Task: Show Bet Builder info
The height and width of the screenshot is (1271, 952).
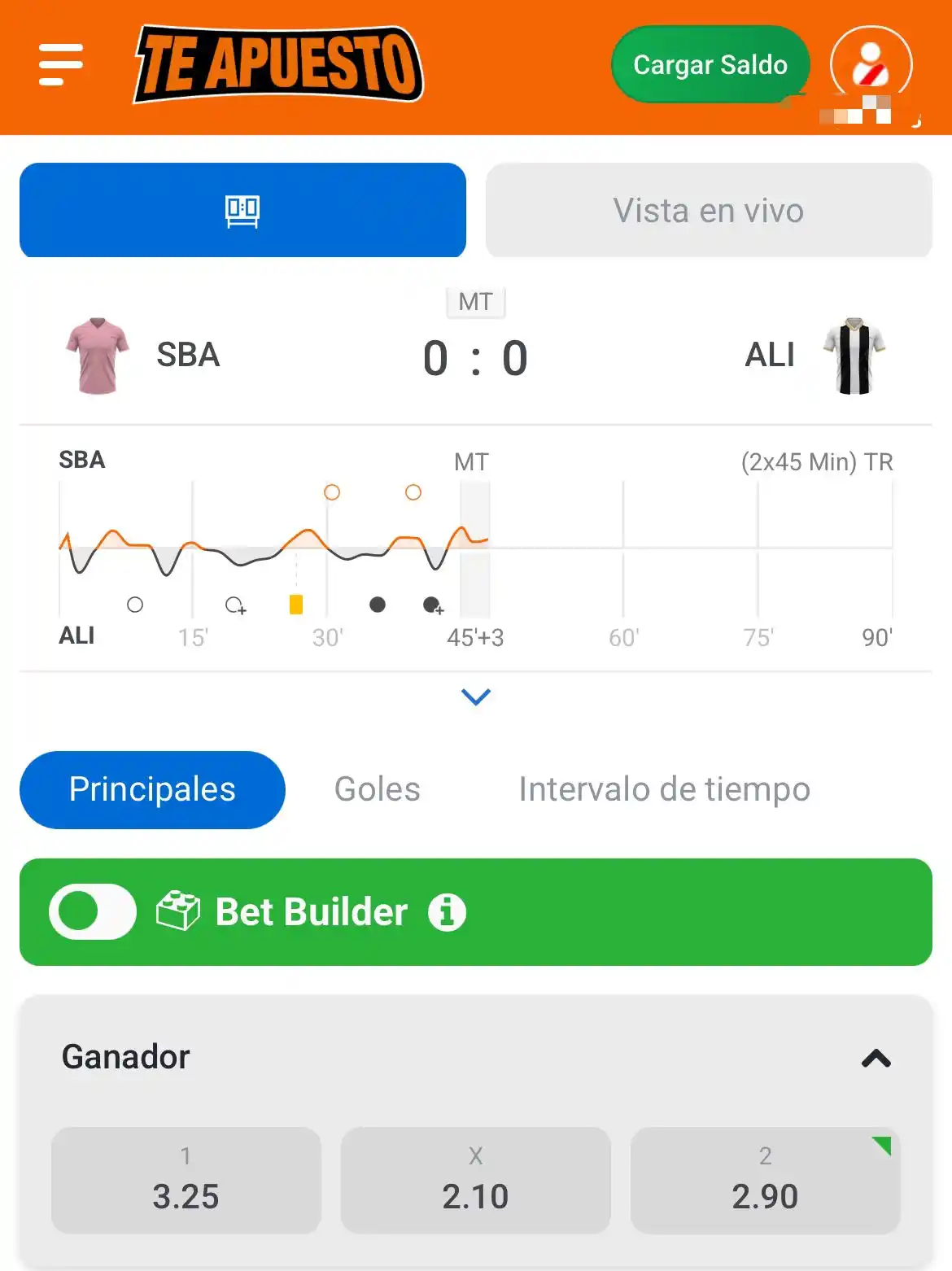Action: click(447, 911)
